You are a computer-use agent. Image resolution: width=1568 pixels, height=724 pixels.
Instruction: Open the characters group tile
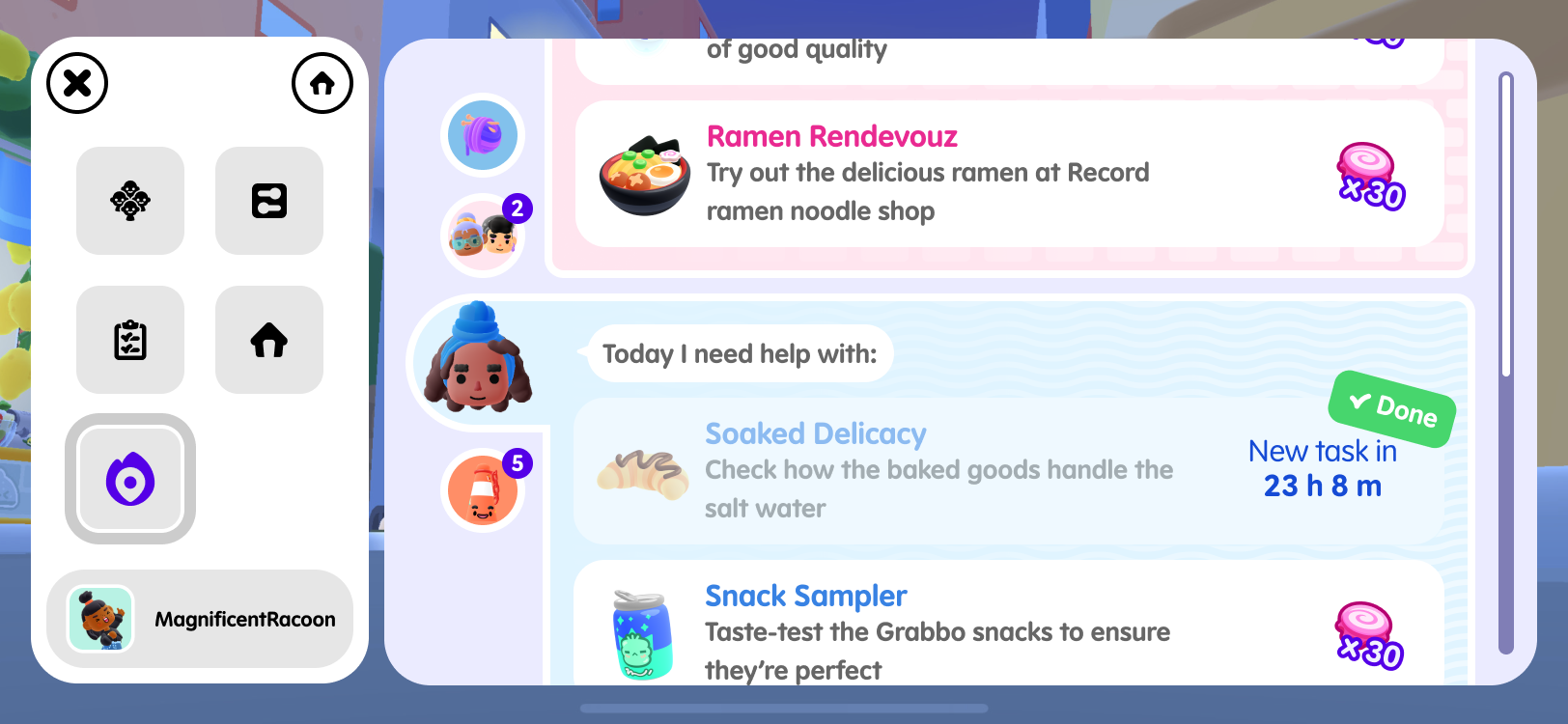point(130,201)
